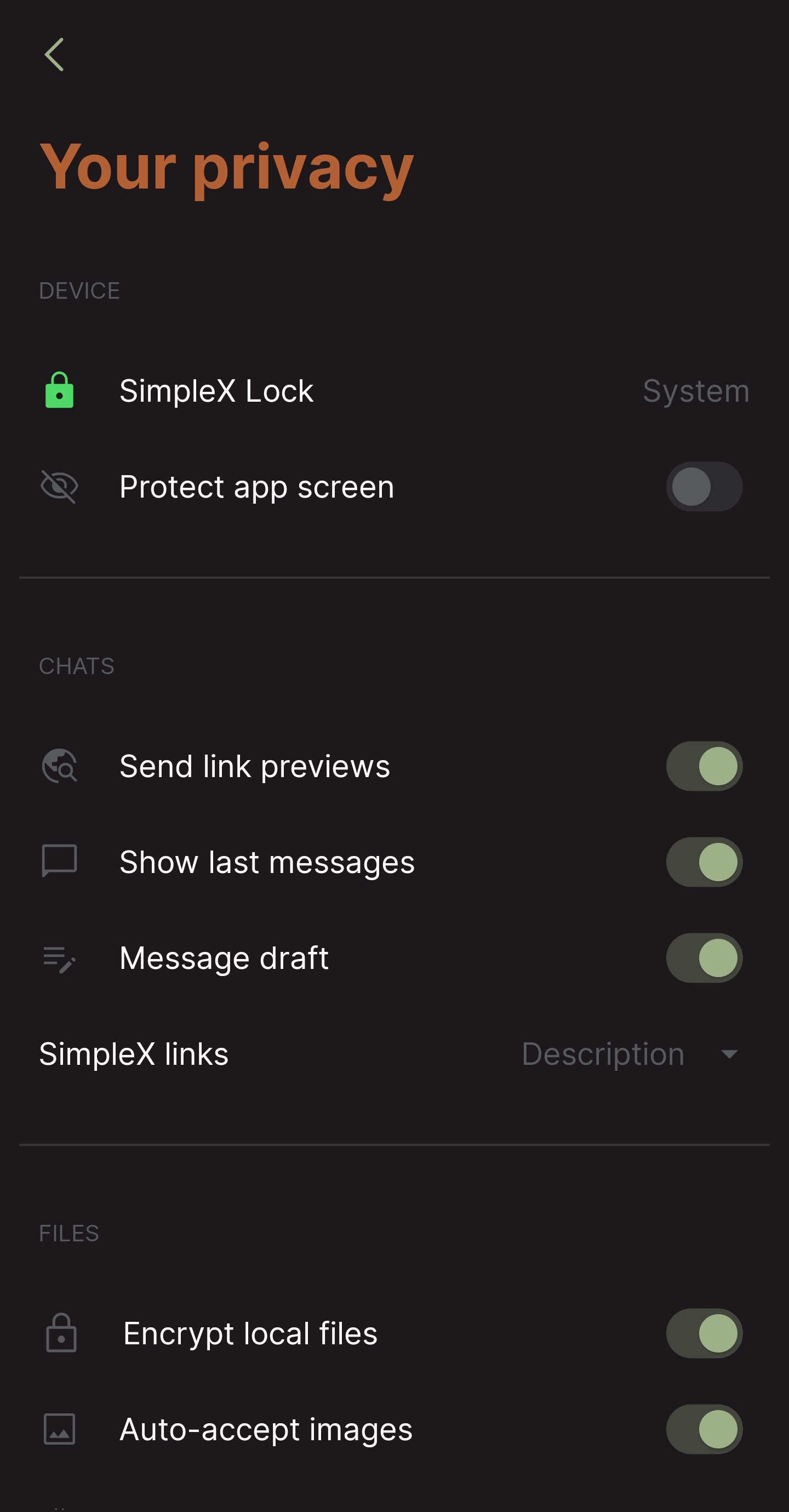
Task: Turn off Send link previews
Action: coord(704,766)
